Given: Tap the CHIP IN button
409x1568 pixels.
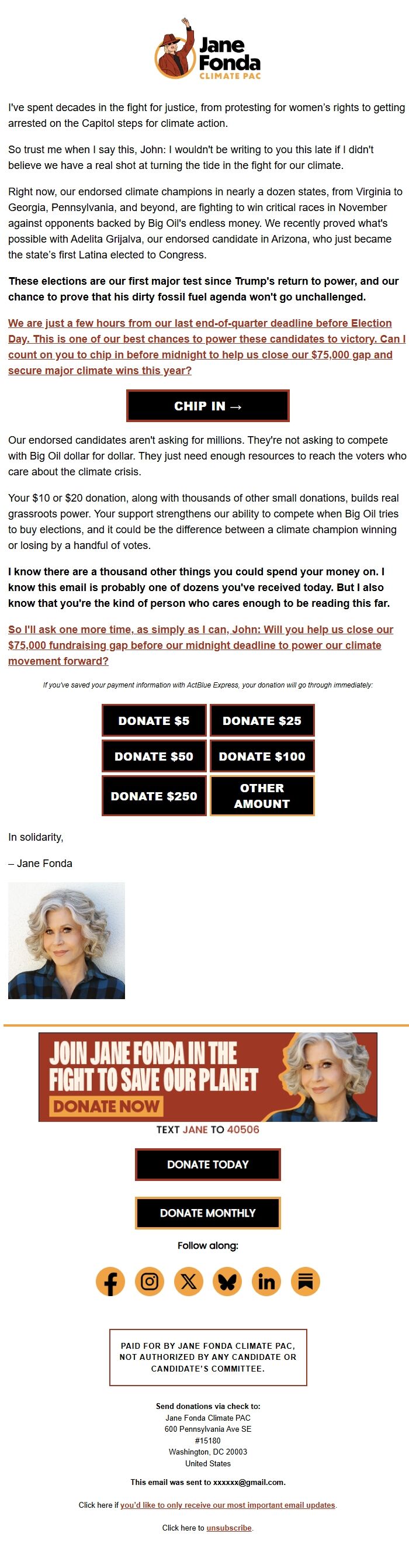Looking at the screenshot, I should [x=207, y=406].
